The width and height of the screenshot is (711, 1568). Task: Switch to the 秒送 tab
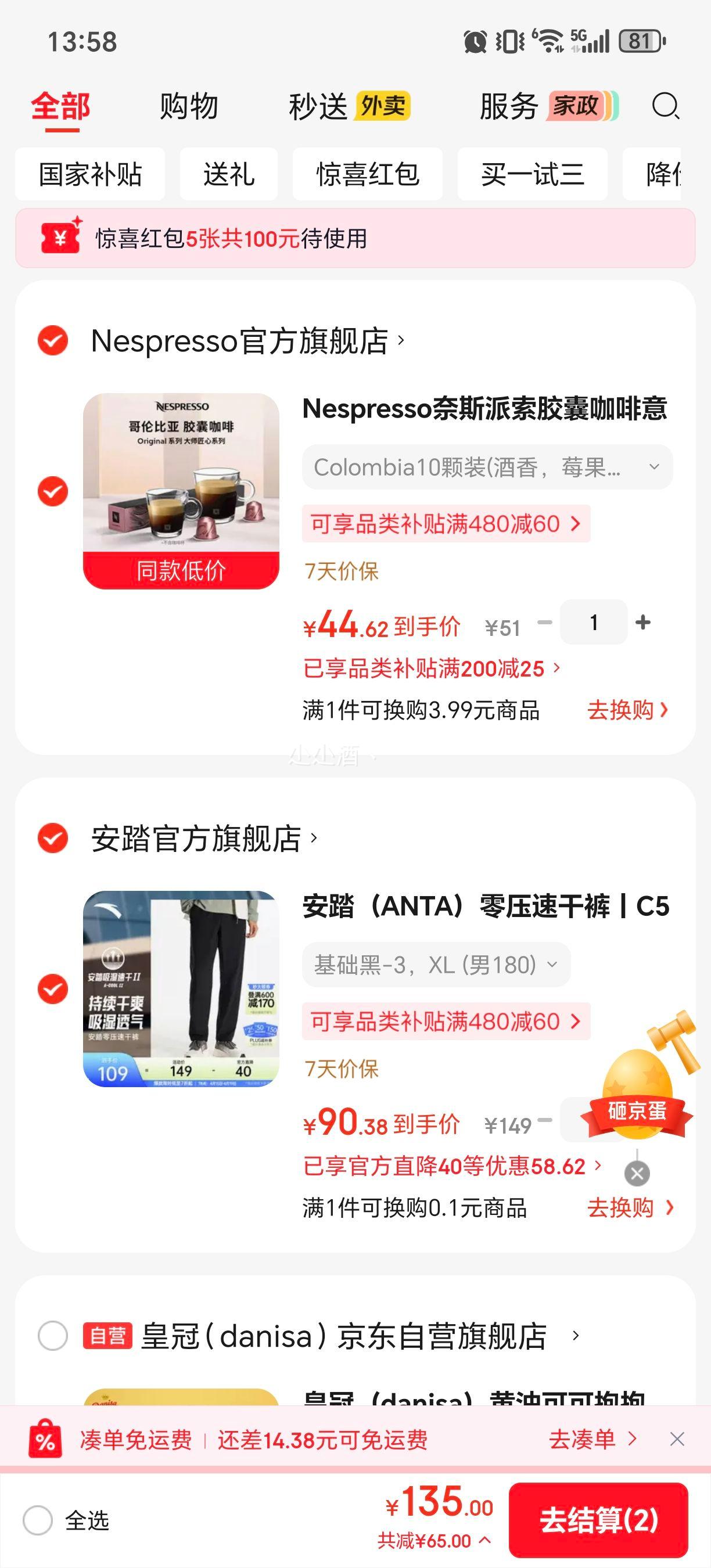click(x=319, y=106)
